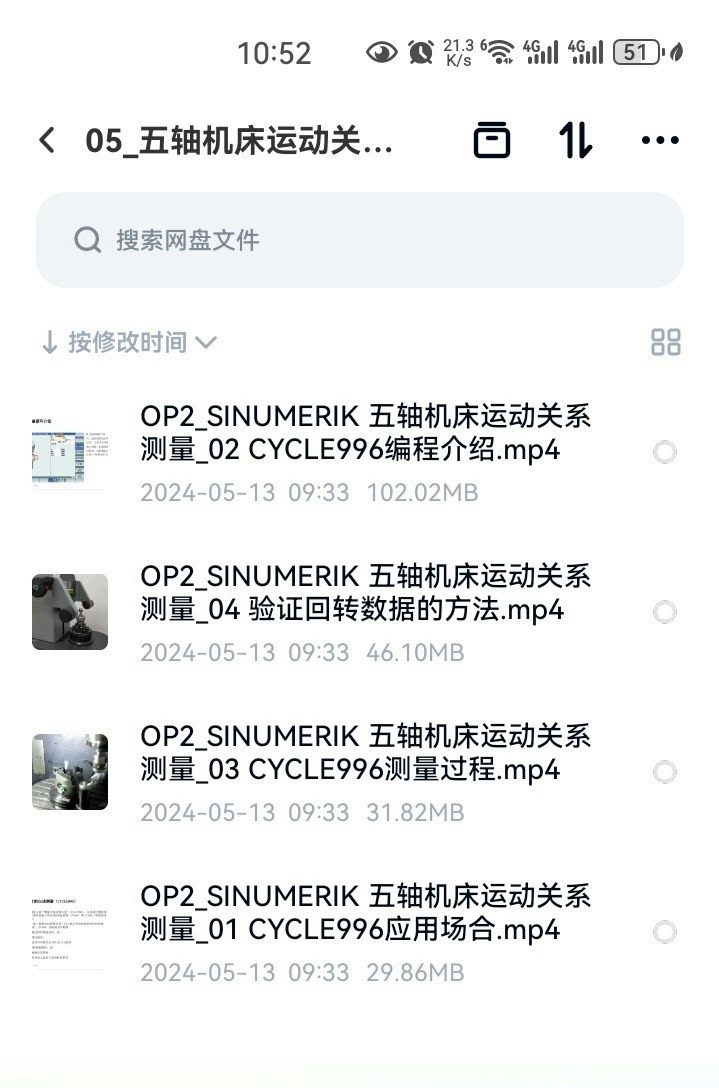The image size is (719, 1088).
Task: Tap the 搜索网盘文件 search field
Action: (x=359, y=240)
